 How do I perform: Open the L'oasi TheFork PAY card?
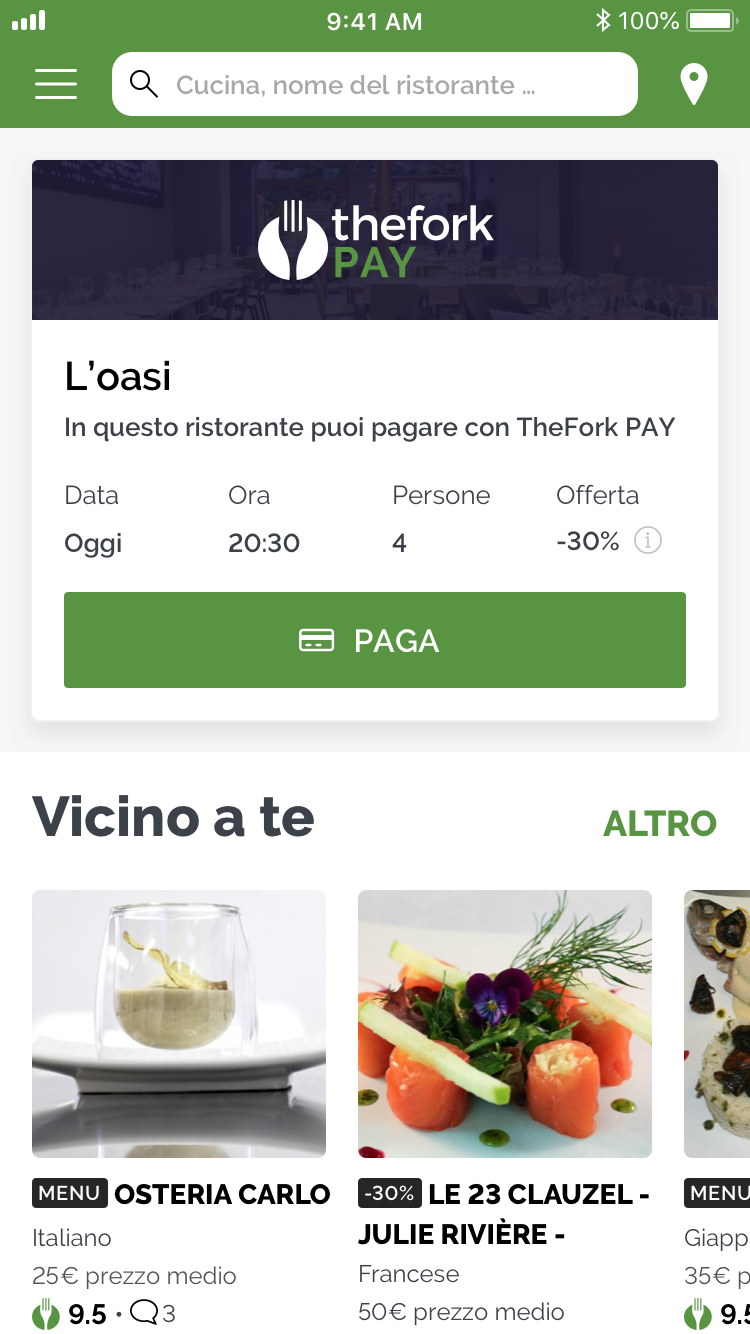(x=375, y=376)
